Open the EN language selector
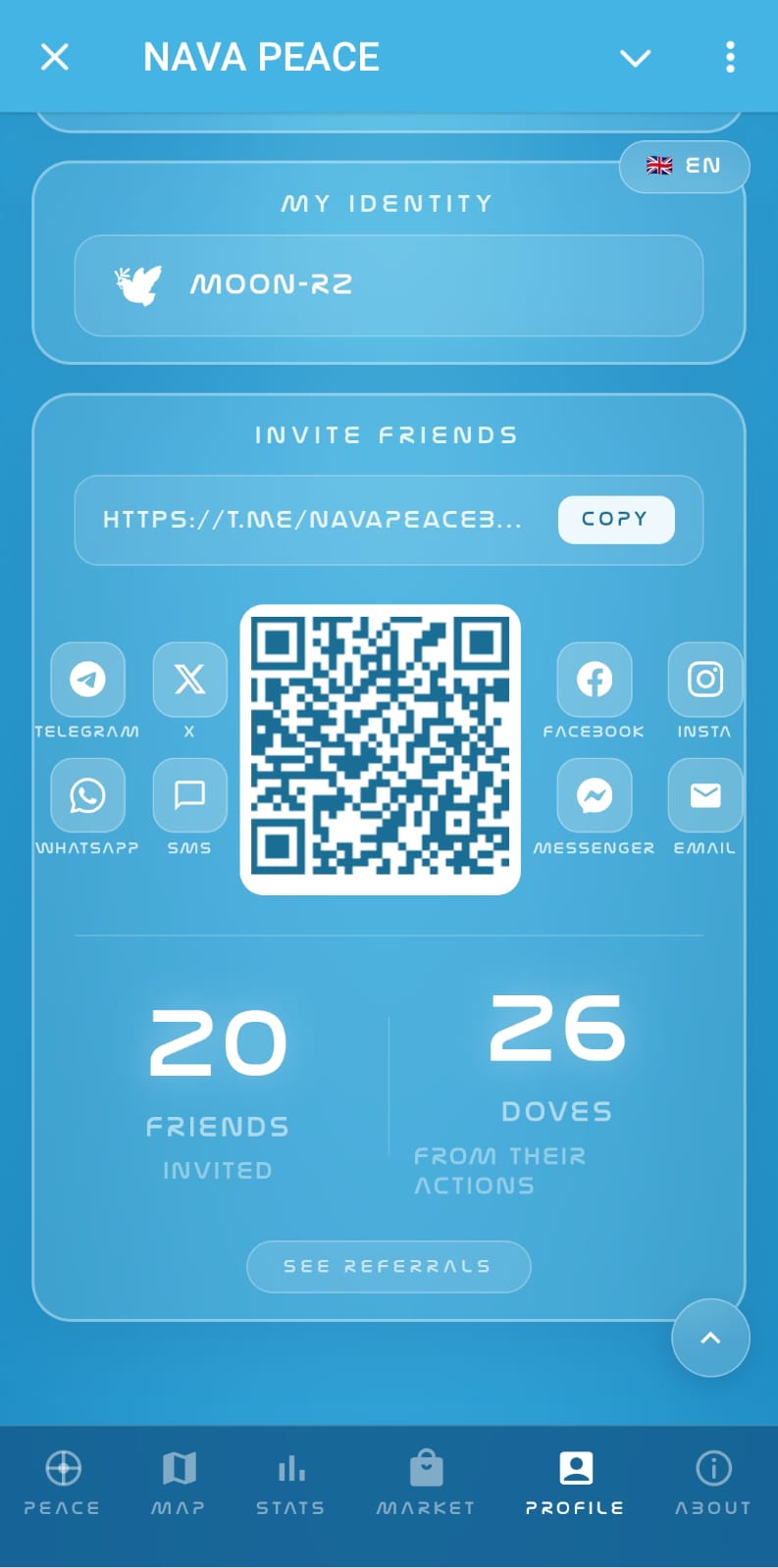 pyautogui.click(x=684, y=167)
